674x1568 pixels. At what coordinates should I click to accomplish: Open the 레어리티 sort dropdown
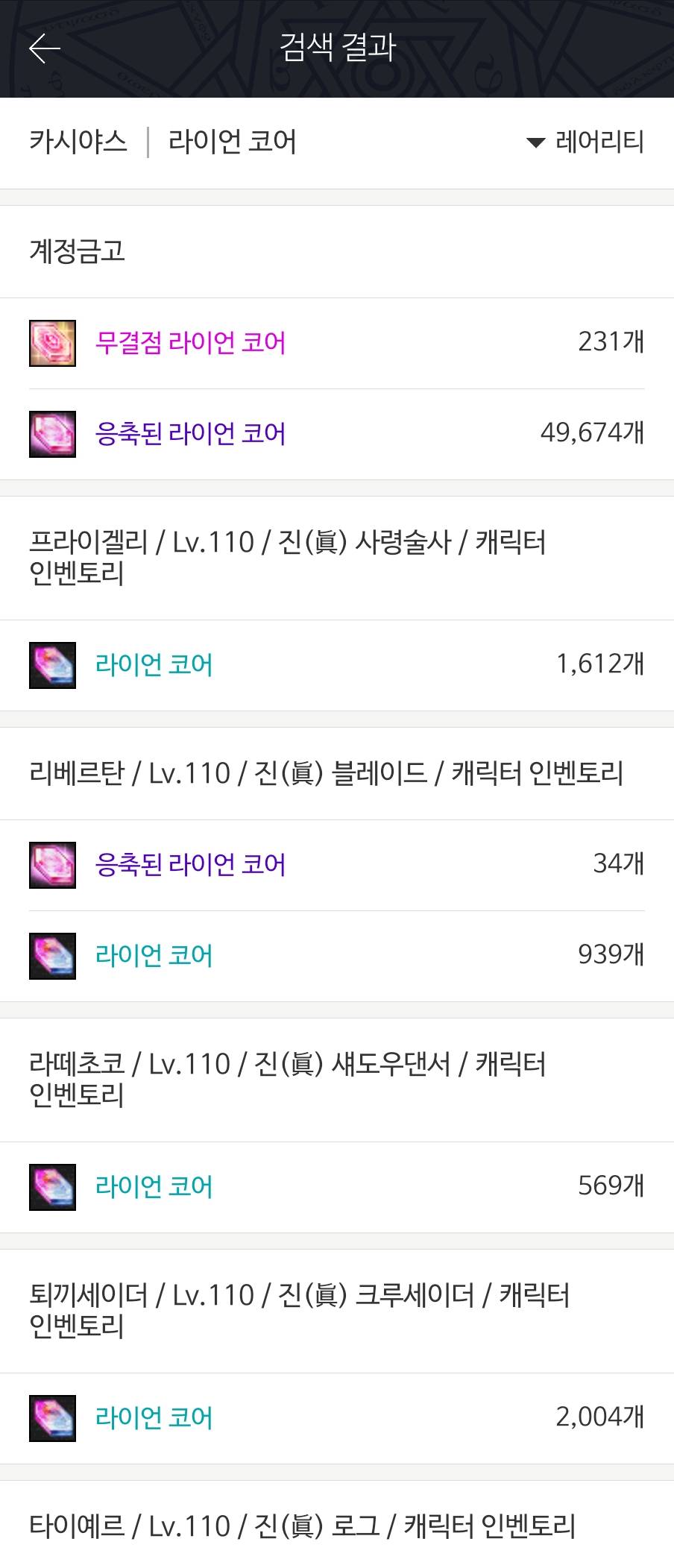tap(586, 142)
